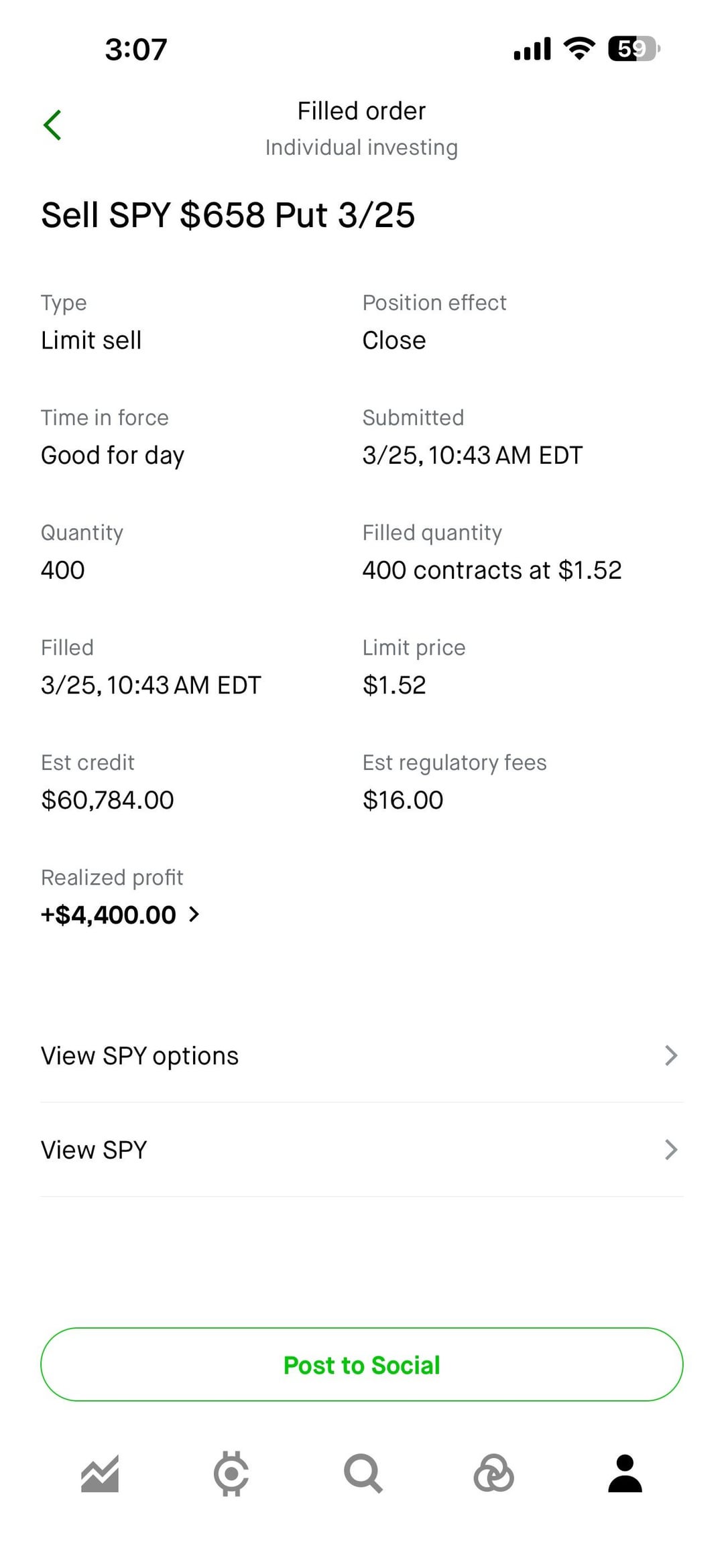
Task: Go back from the Filled order screen
Action: pos(52,125)
